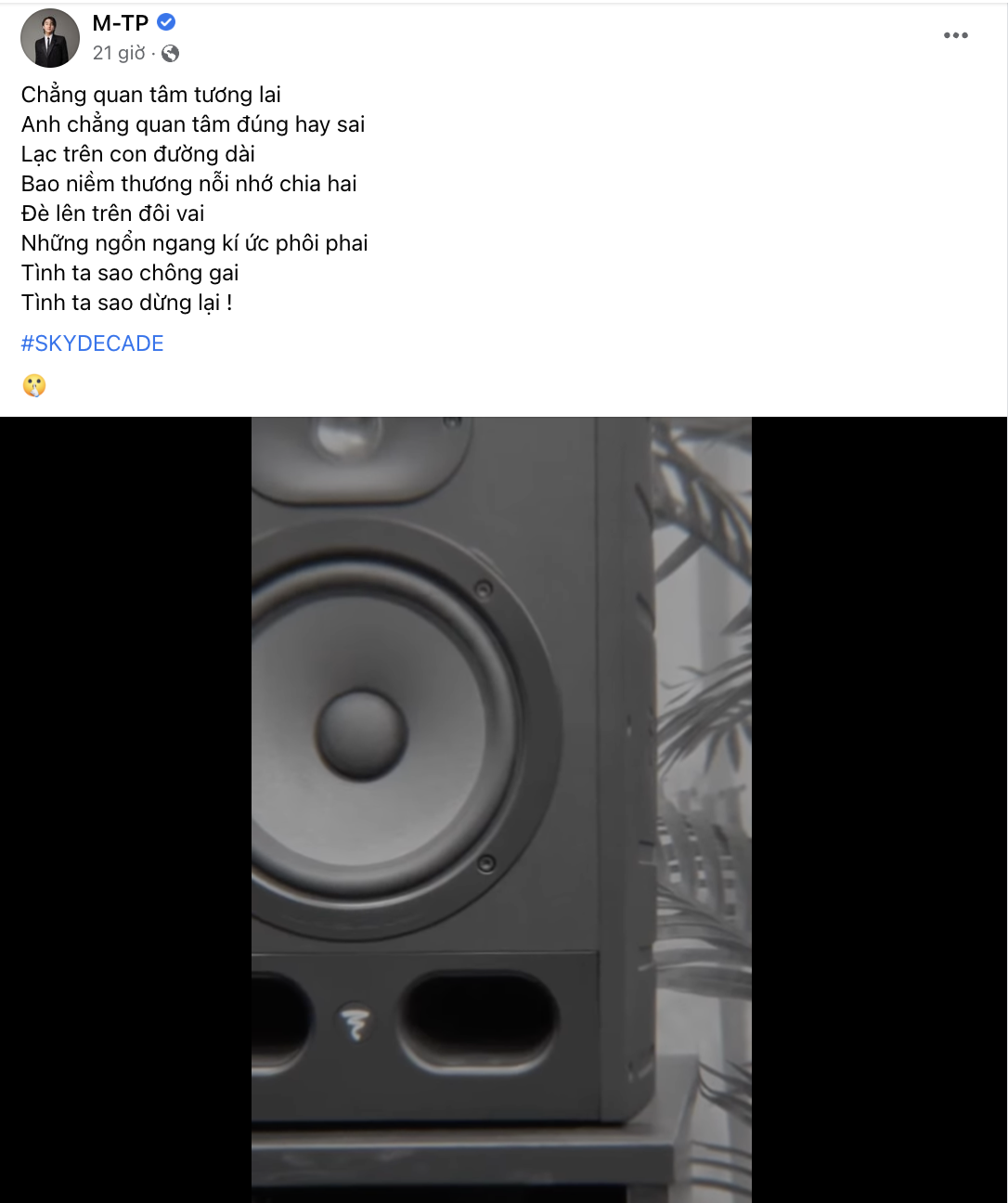Open M-TP's profile picture
The width and height of the screenshot is (1008, 1203).
click(50, 38)
